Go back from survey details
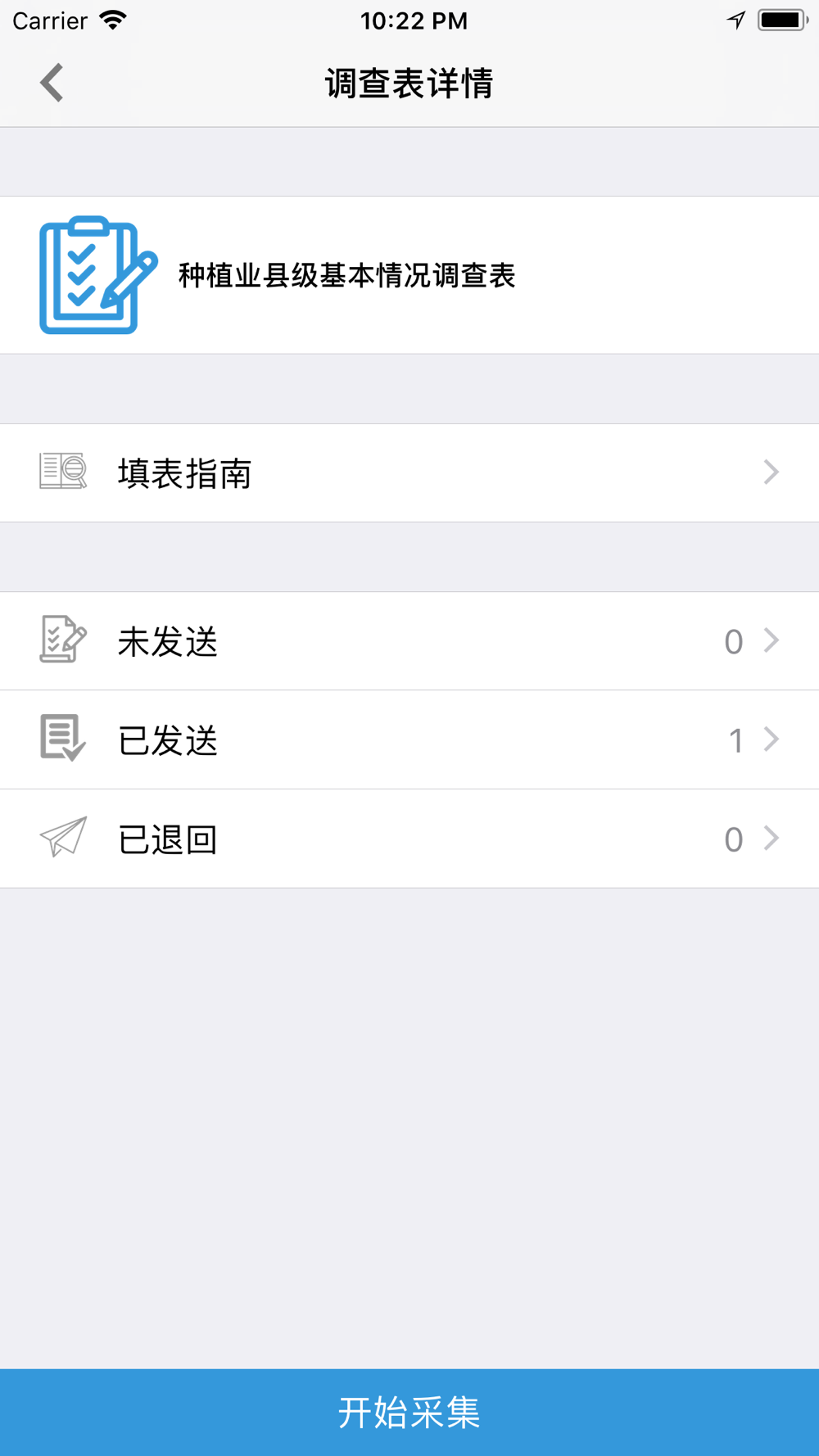Image resolution: width=819 pixels, height=1456 pixels. [52, 83]
